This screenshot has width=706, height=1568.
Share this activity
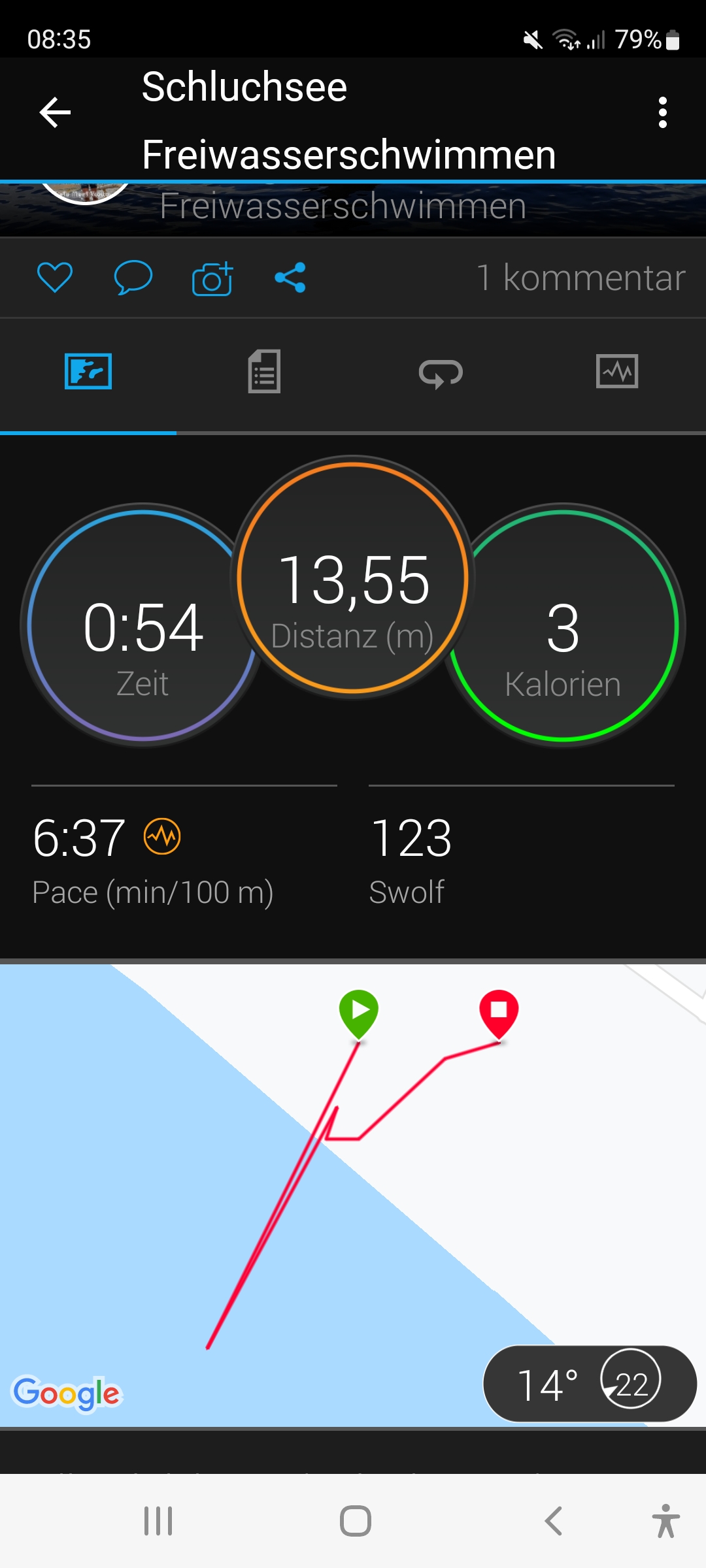(x=290, y=278)
